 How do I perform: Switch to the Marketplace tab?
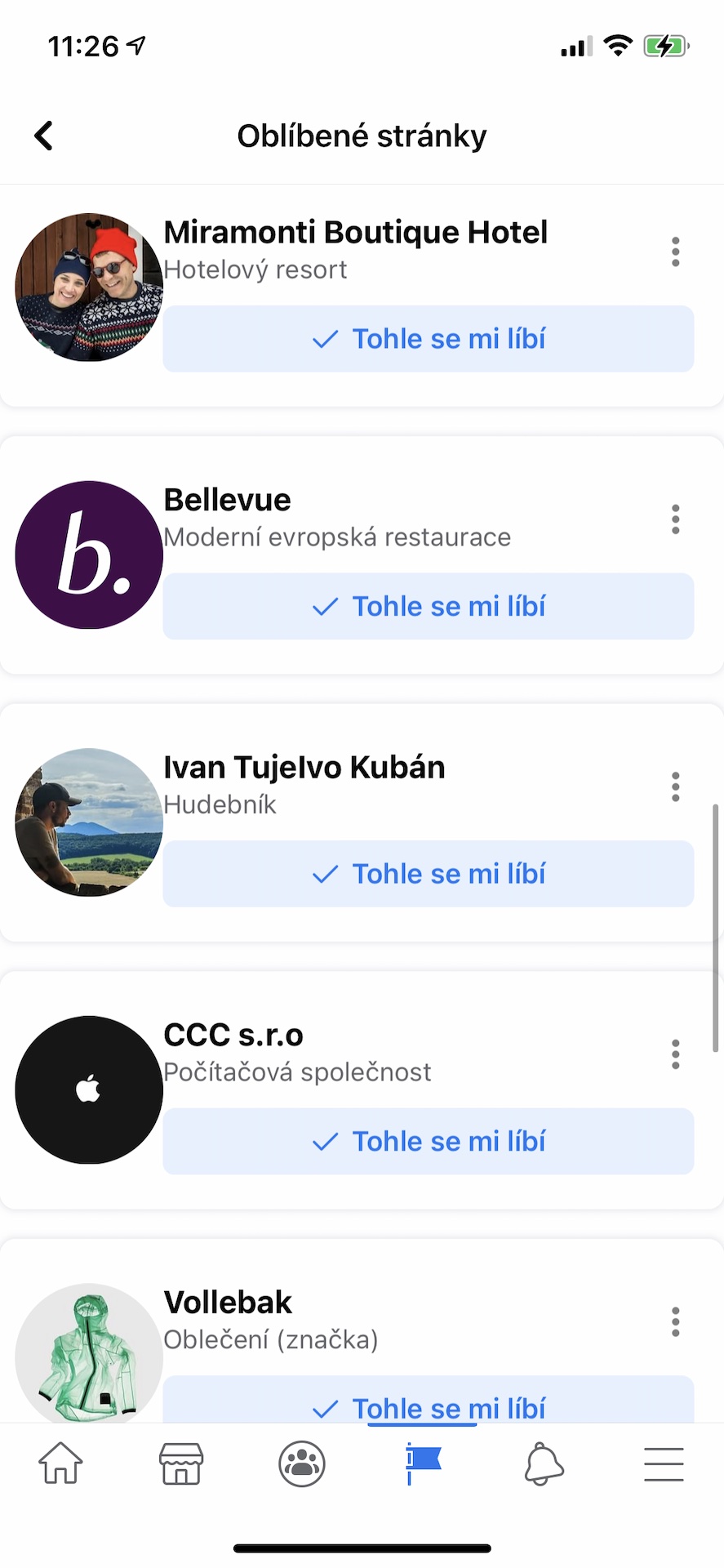[x=181, y=1463]
